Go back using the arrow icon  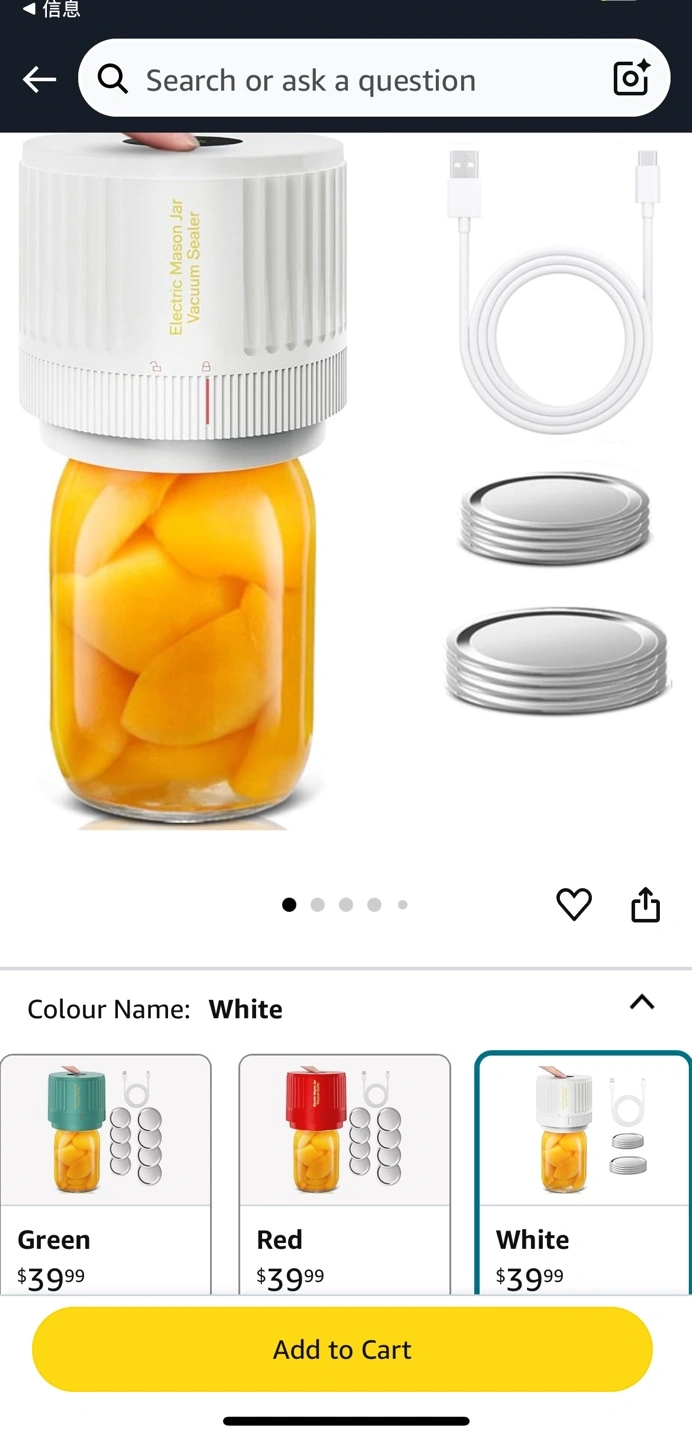tap(39, 80)
